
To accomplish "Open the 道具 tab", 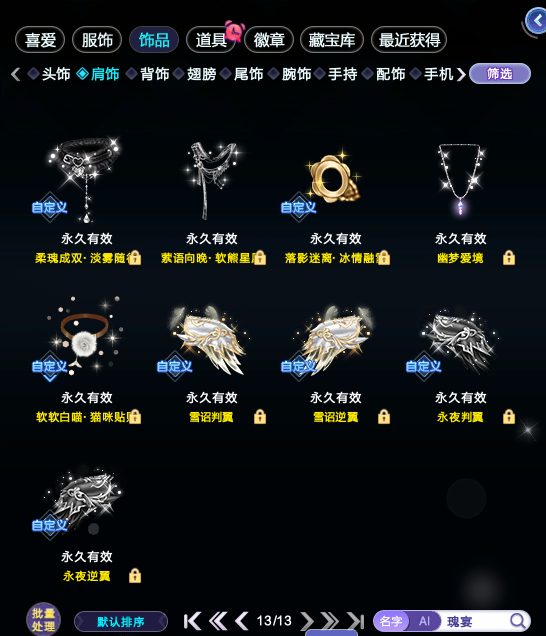I will coord(211,40).
